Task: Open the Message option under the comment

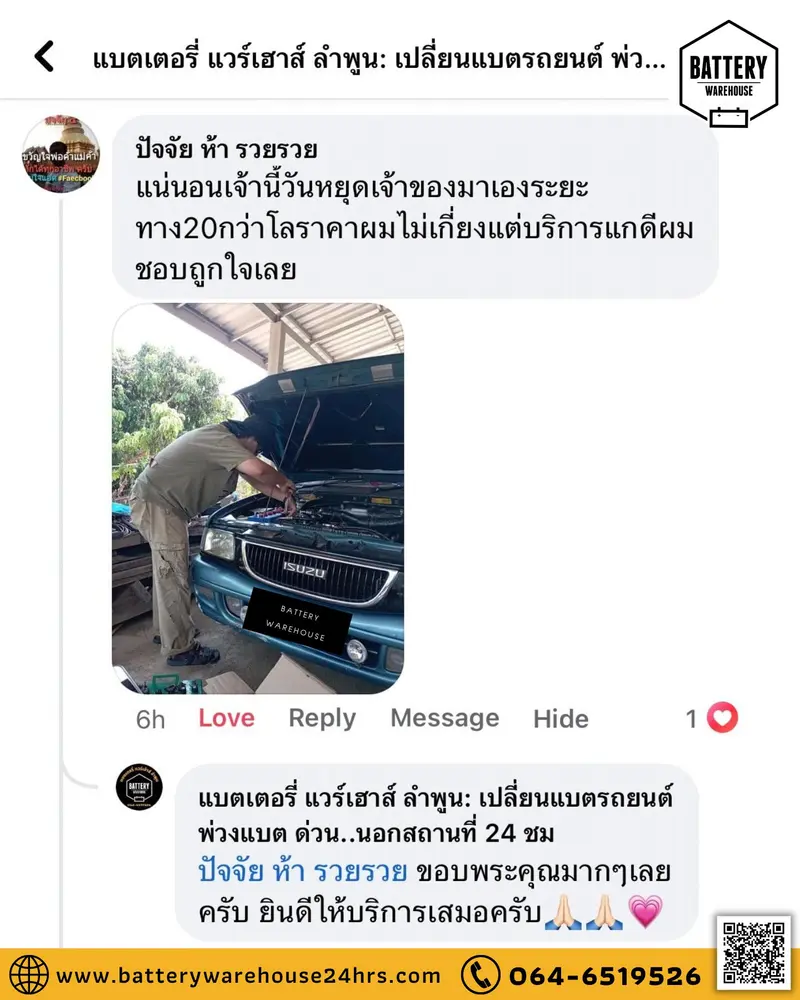Action: 444,718
